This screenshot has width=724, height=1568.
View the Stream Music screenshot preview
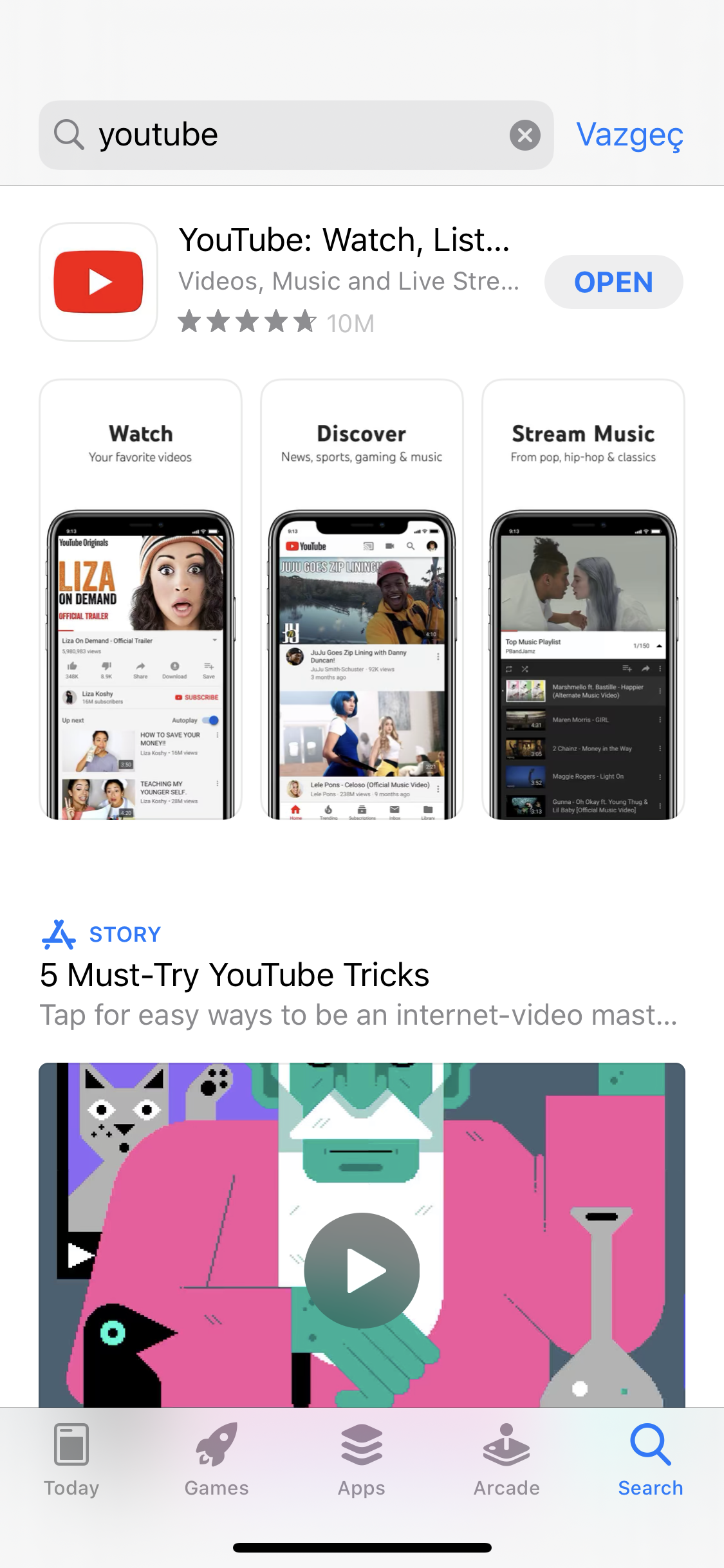tap(583, 599)
